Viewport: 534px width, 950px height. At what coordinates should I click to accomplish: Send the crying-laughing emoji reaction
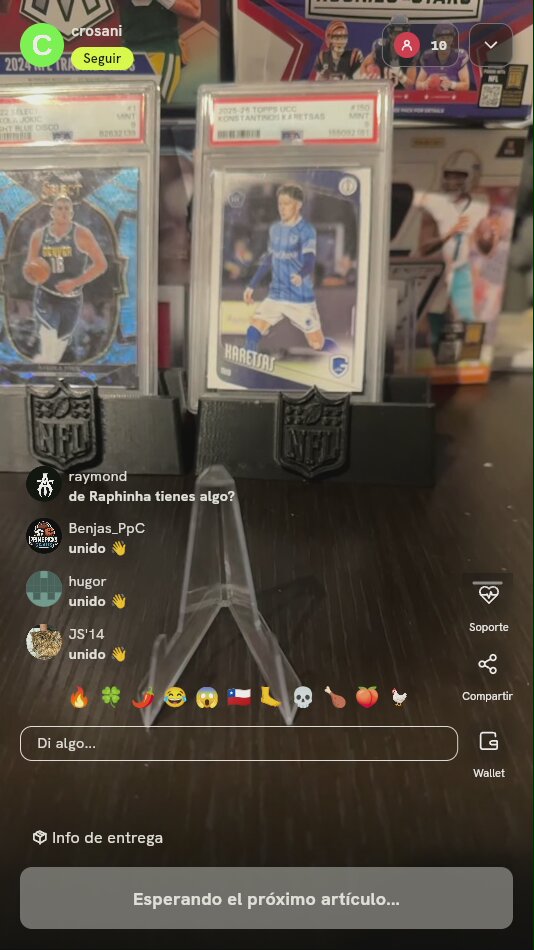[x=175, y=697]
